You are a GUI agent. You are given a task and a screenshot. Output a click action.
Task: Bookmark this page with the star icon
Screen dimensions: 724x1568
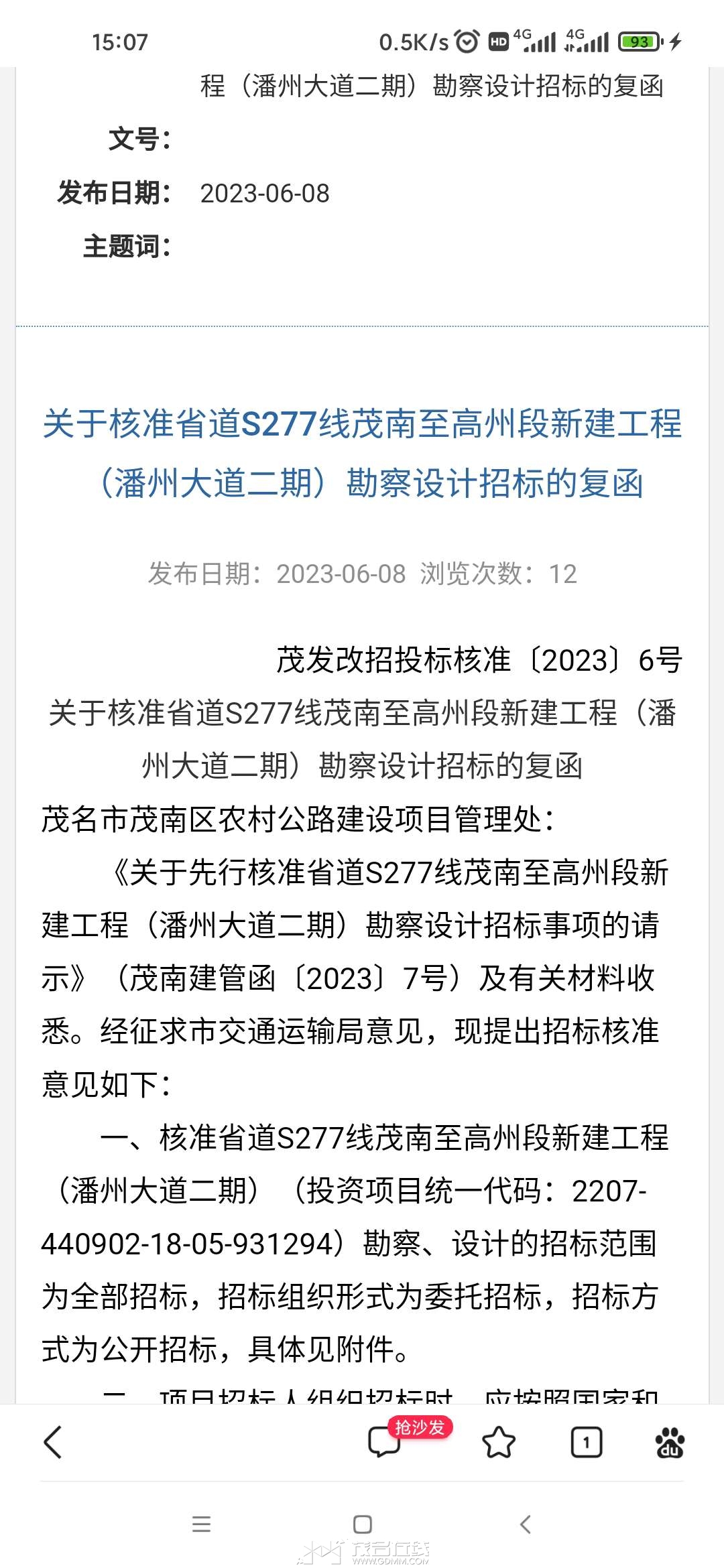pos(499,1442)
